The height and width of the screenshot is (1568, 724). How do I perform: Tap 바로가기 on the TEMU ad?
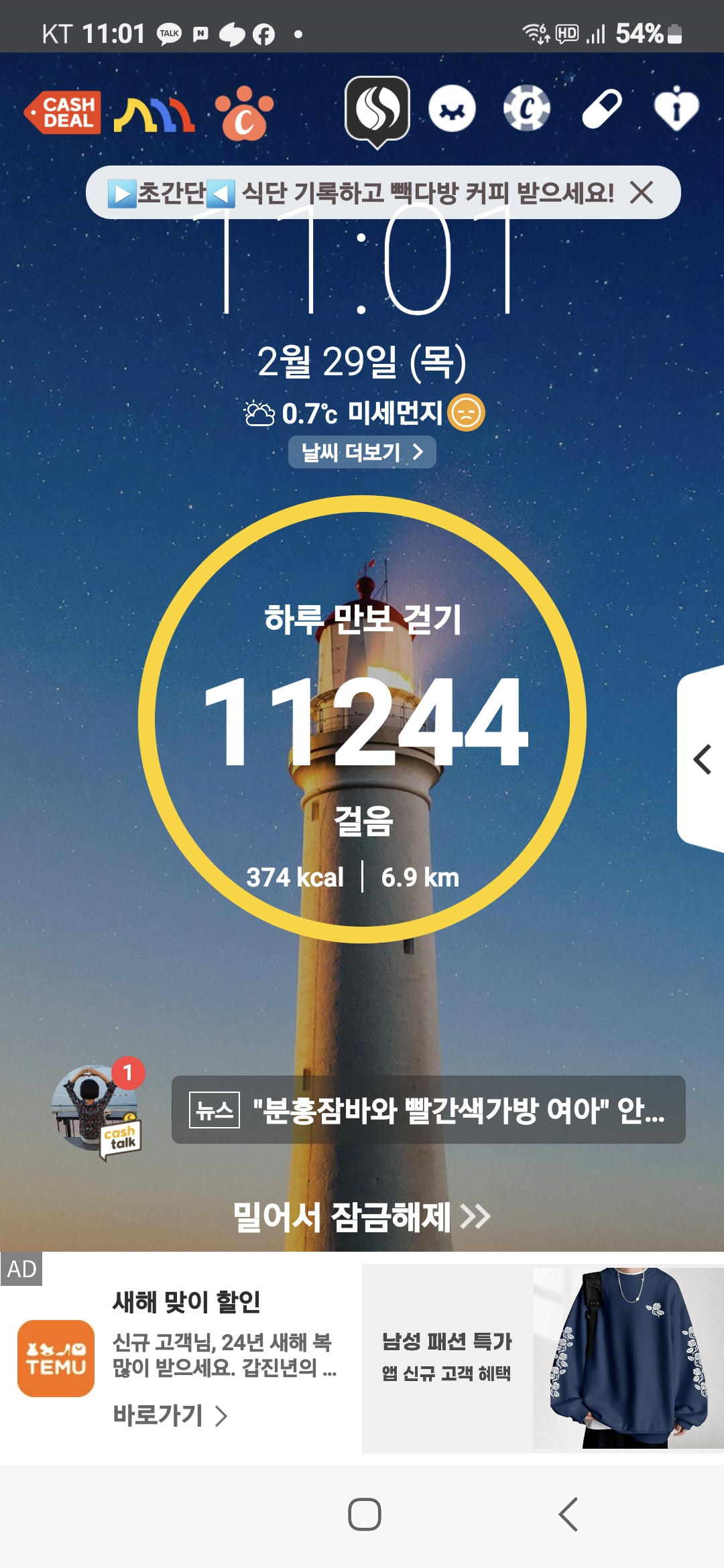click(170, 1415)
